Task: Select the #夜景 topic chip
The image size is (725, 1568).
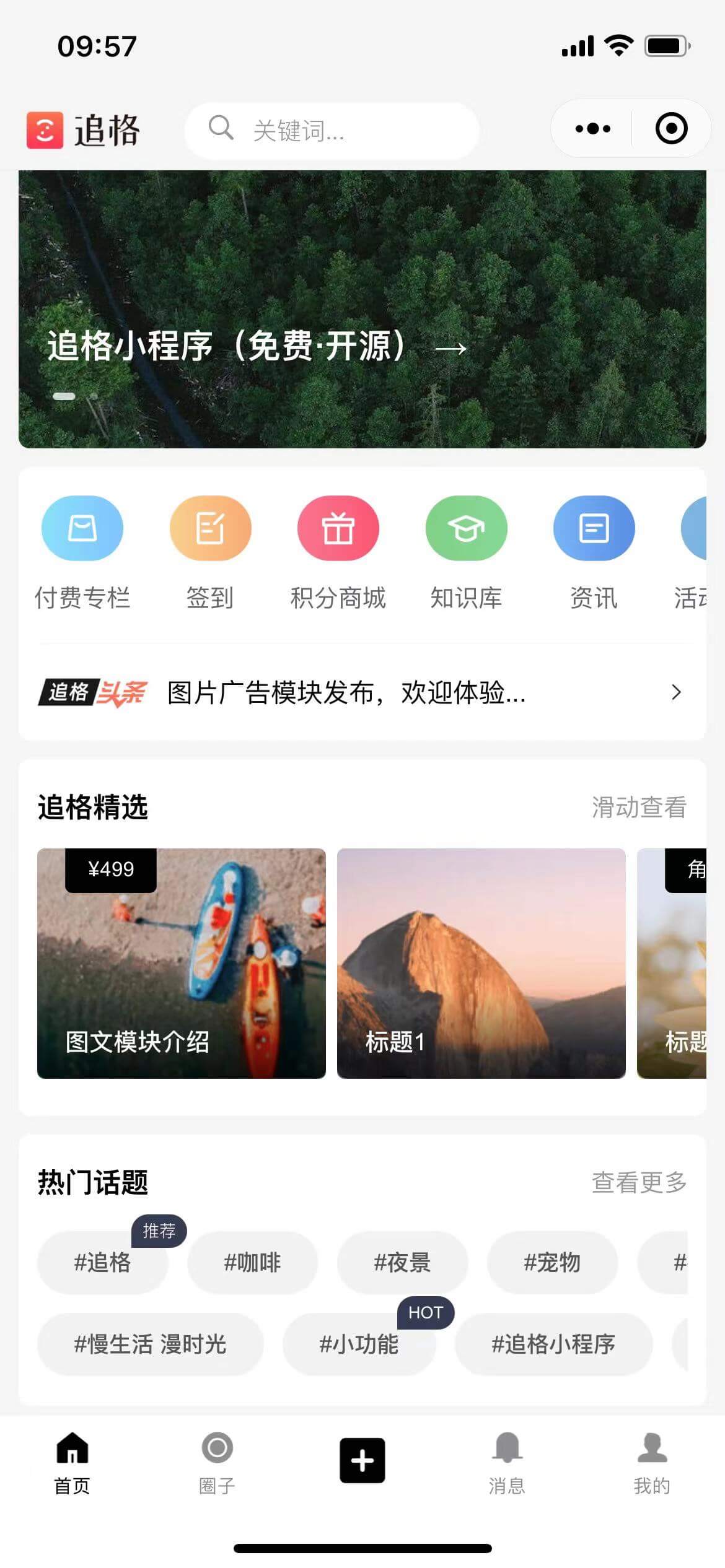Action: point(402,1262)
